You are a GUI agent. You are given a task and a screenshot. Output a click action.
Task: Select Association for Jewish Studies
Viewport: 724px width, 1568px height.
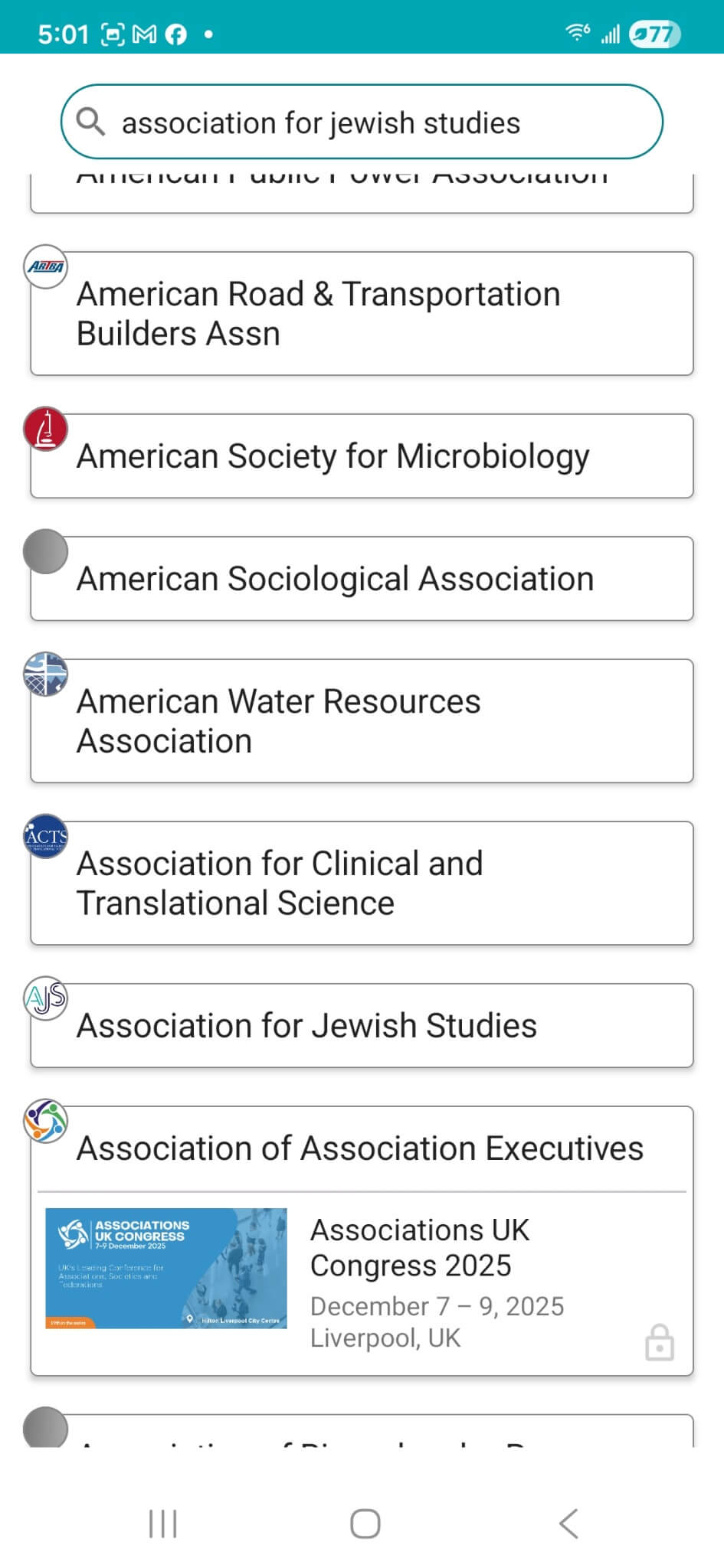[x=362, y=1026]
